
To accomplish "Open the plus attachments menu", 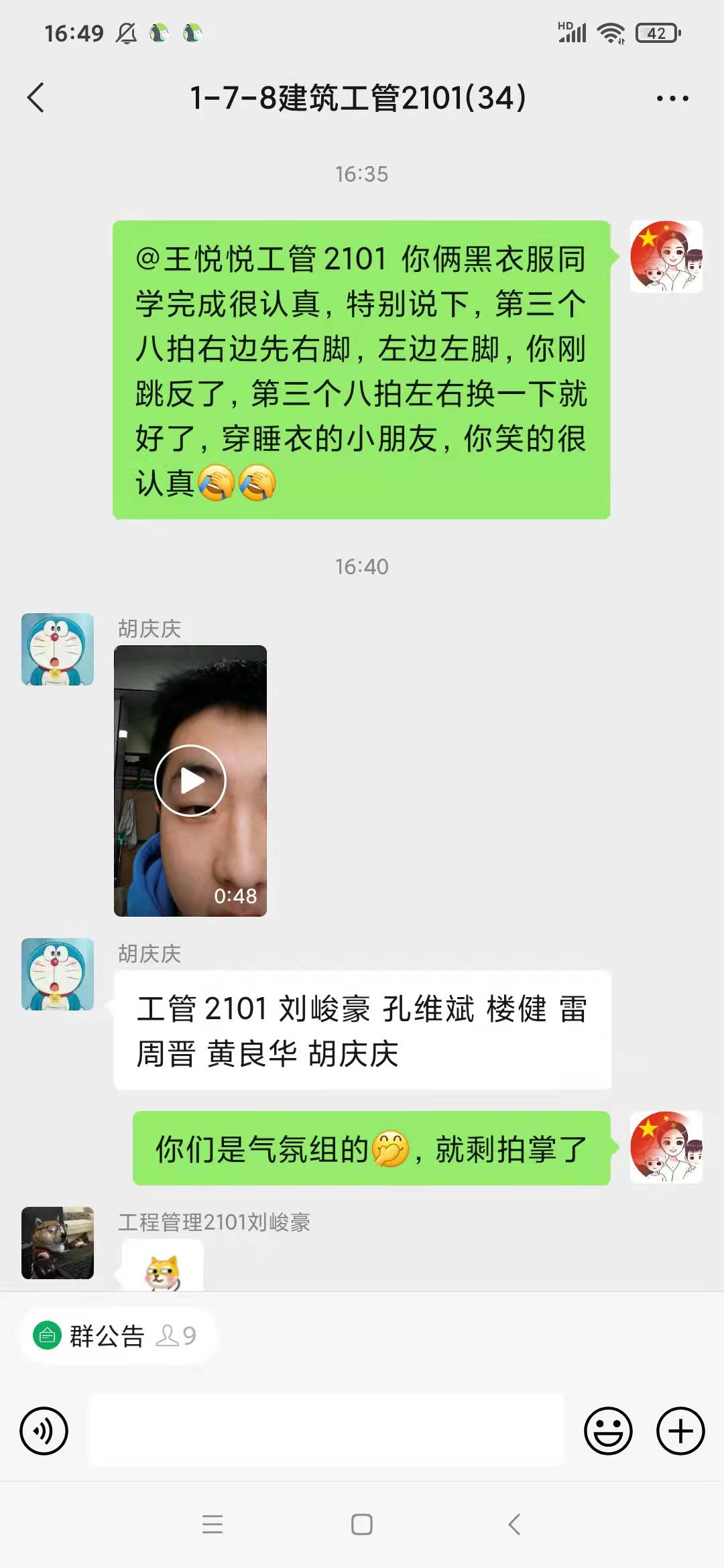I will 680,1431.
